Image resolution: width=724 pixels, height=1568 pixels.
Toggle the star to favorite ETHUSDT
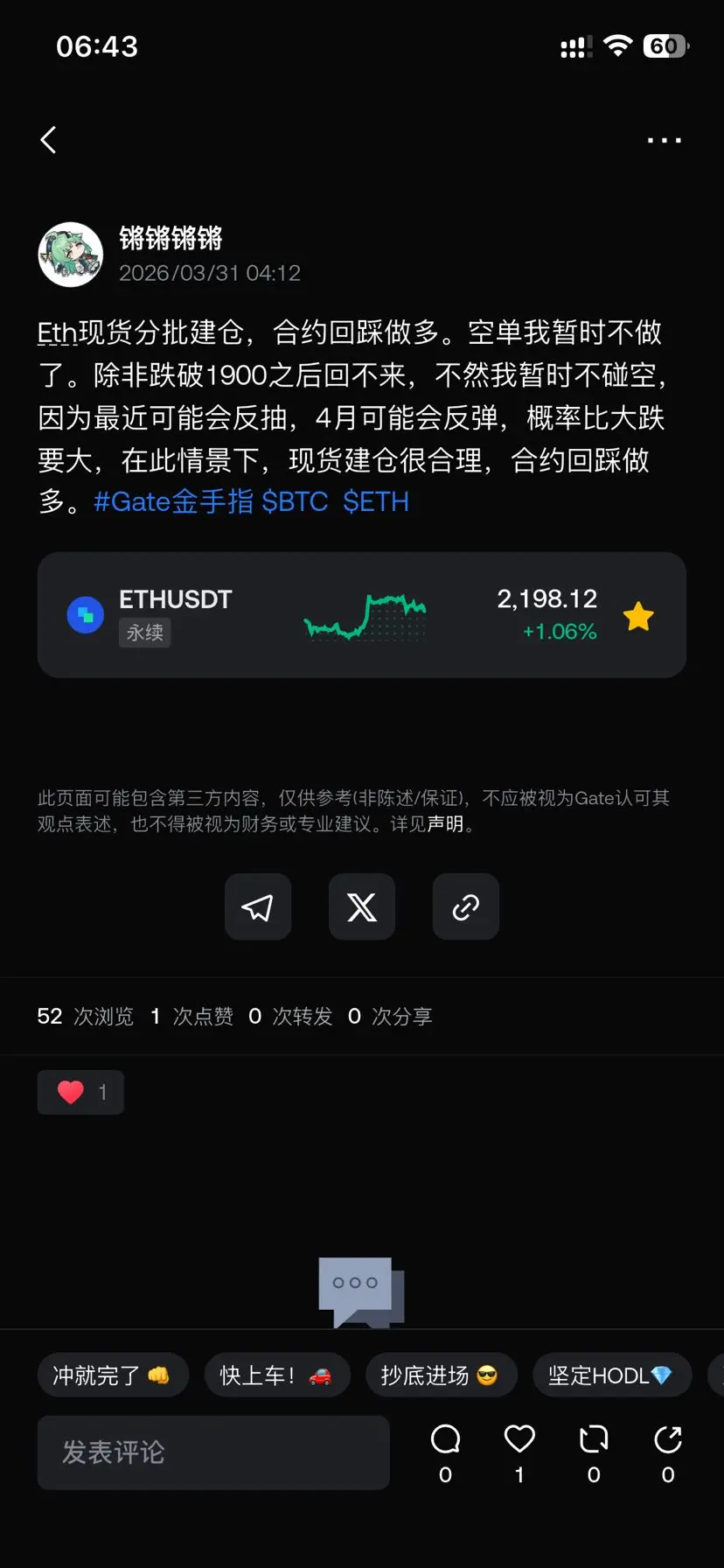[x=638, y=615]
